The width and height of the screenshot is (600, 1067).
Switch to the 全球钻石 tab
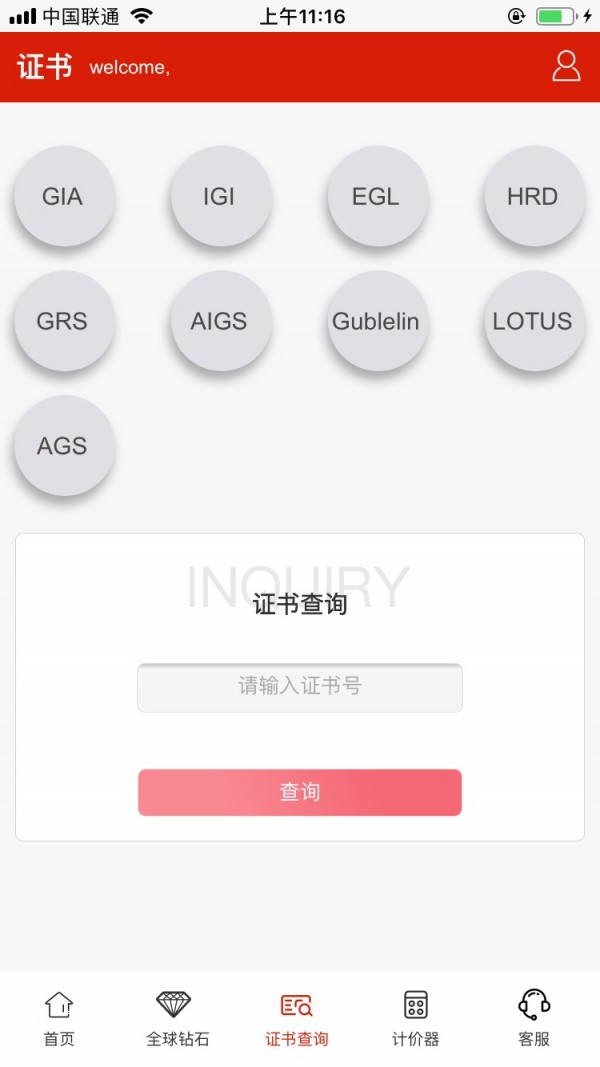177,1018
